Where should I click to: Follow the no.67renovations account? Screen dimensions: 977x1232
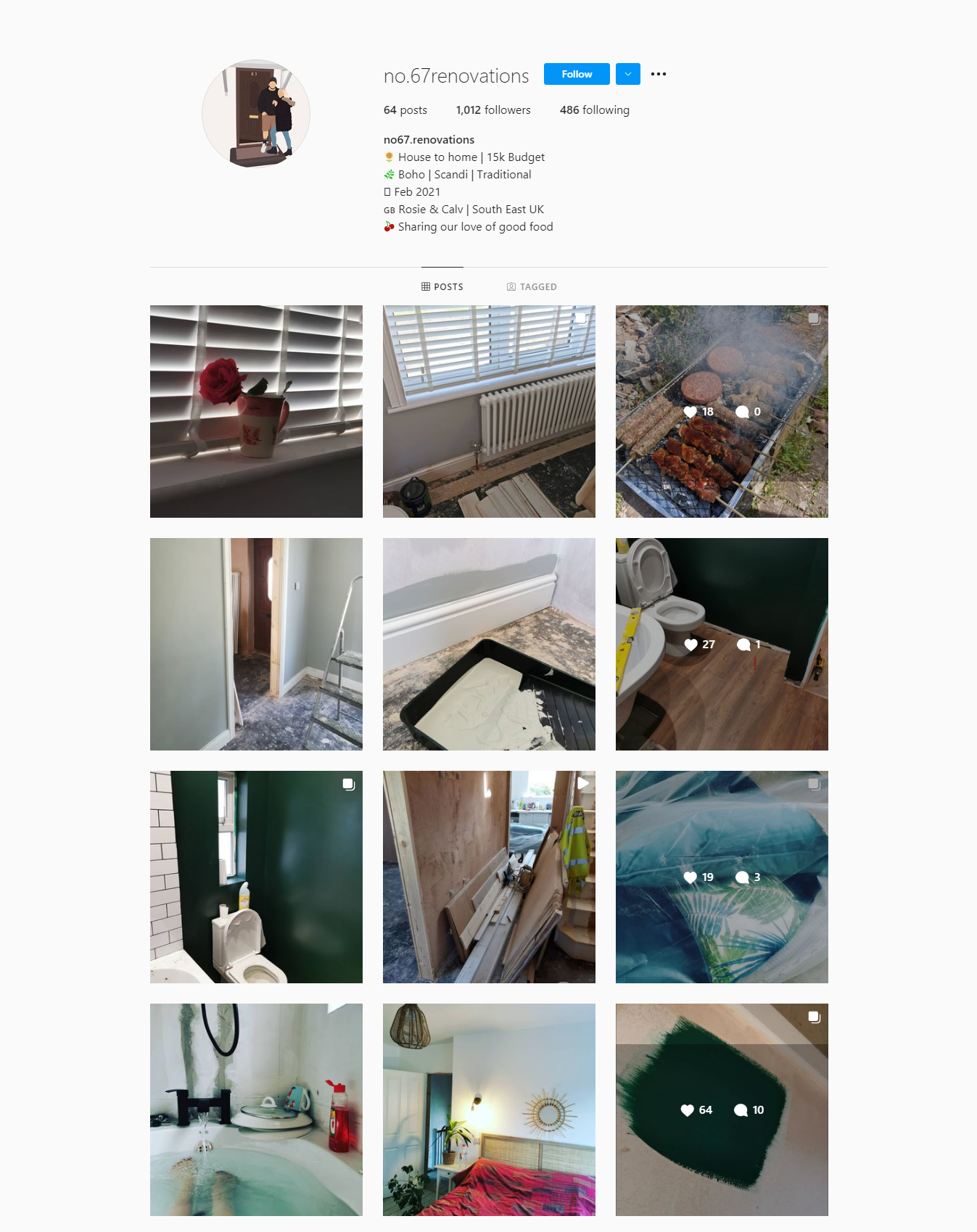(x=576, y=74)
